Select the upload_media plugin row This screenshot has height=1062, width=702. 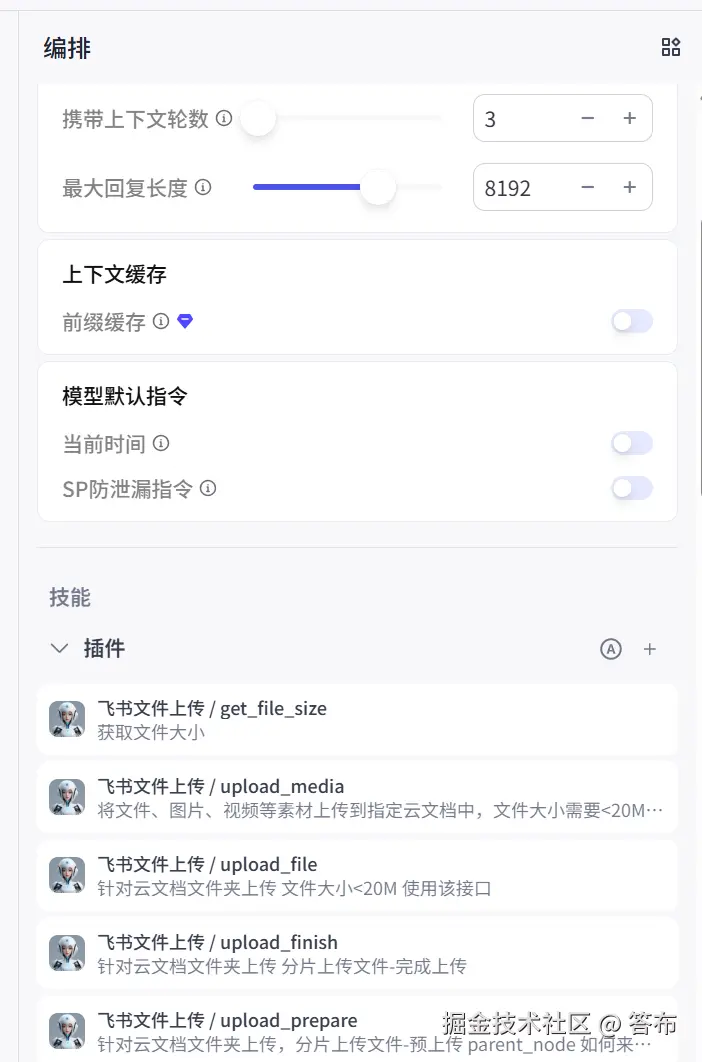click(357, 797)
